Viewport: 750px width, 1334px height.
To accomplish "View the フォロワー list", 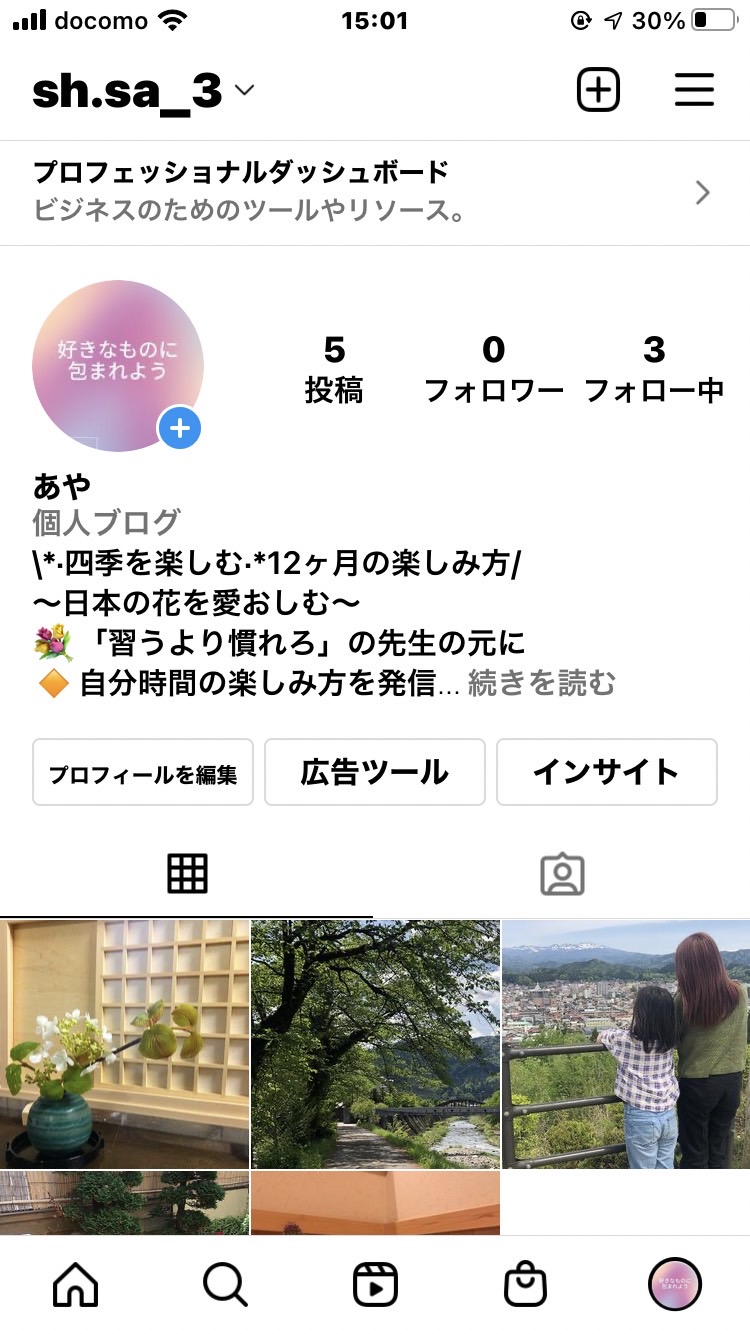I will pos(494,369).
